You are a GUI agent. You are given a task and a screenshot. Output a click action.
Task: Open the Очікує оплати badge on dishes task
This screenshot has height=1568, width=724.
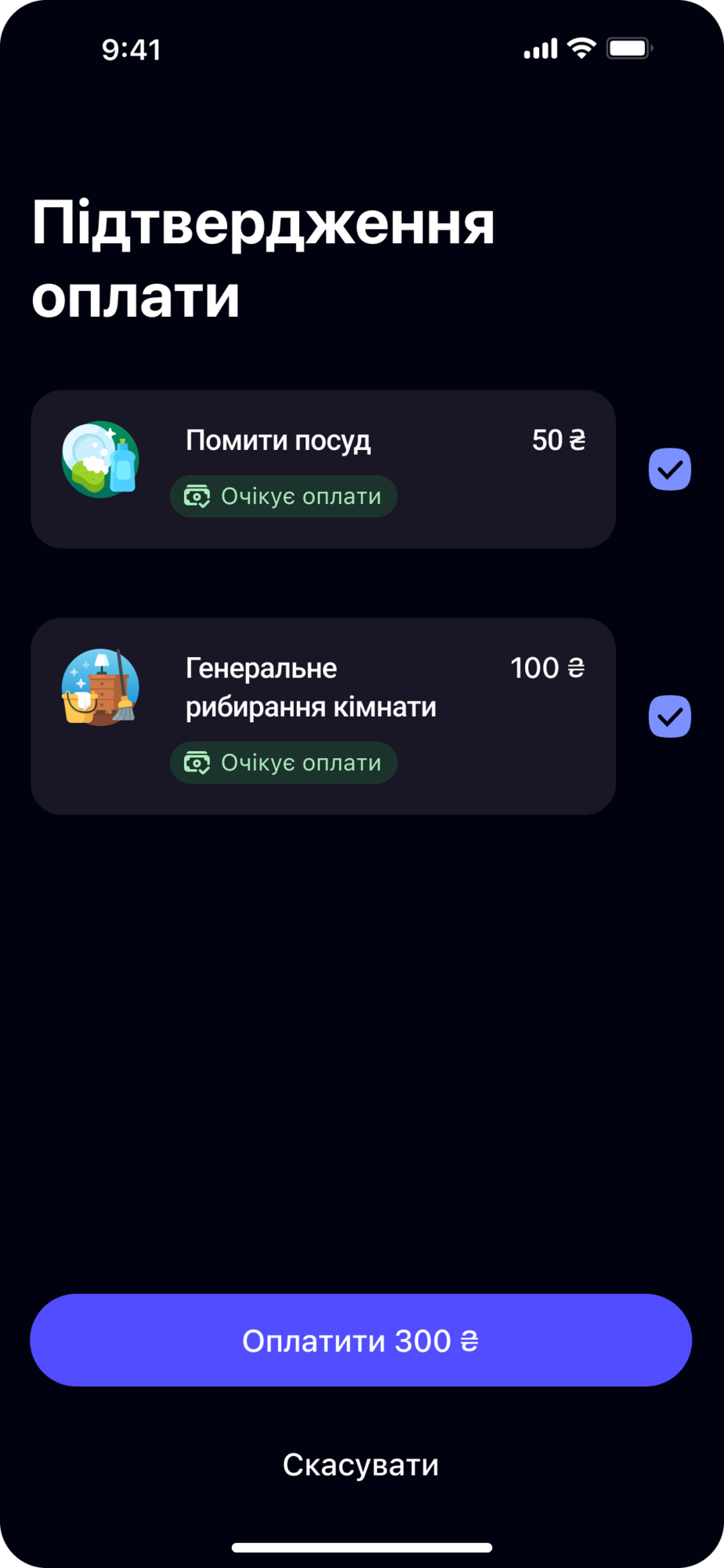tap(284, 495)
